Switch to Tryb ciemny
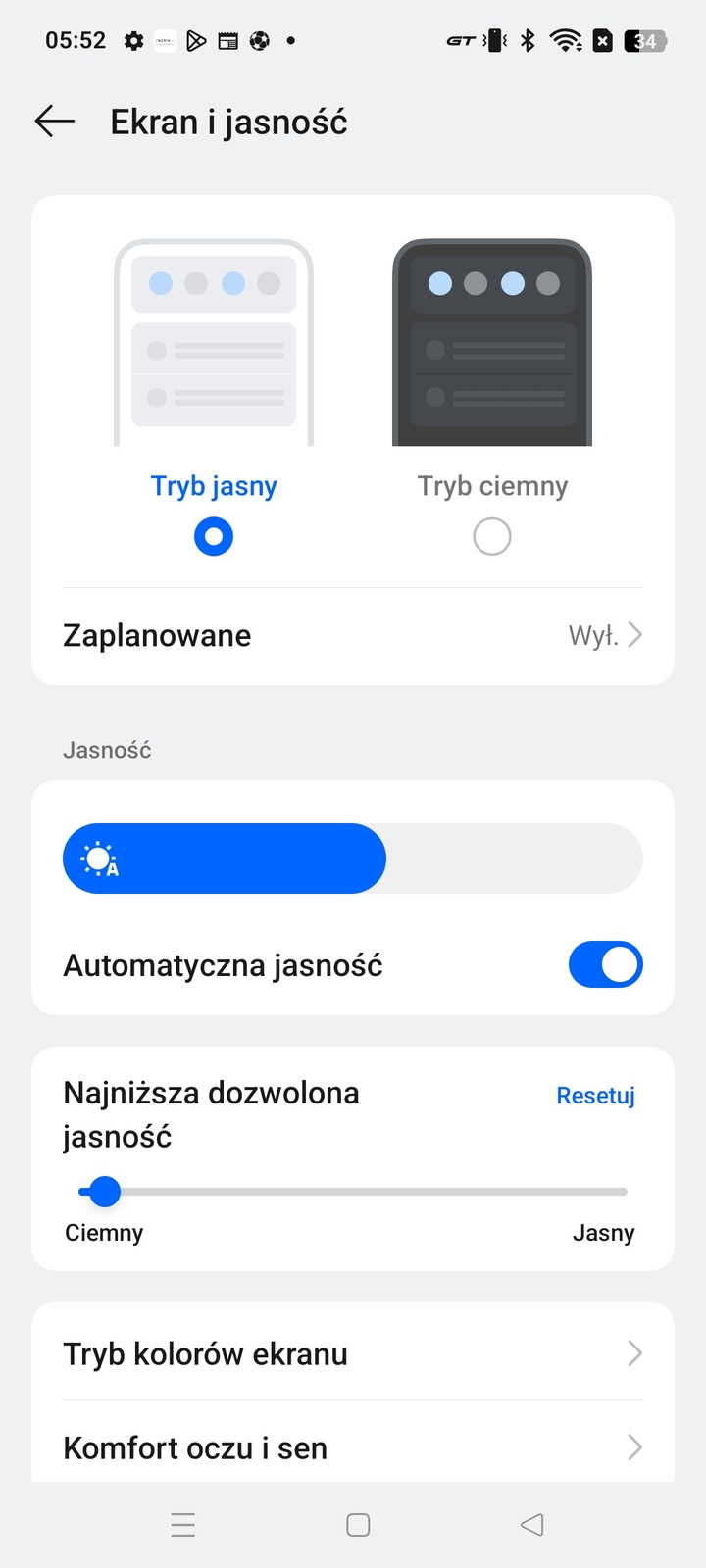Image resolution: width=706 pixels, height=1568 pixels. (492, 537)
